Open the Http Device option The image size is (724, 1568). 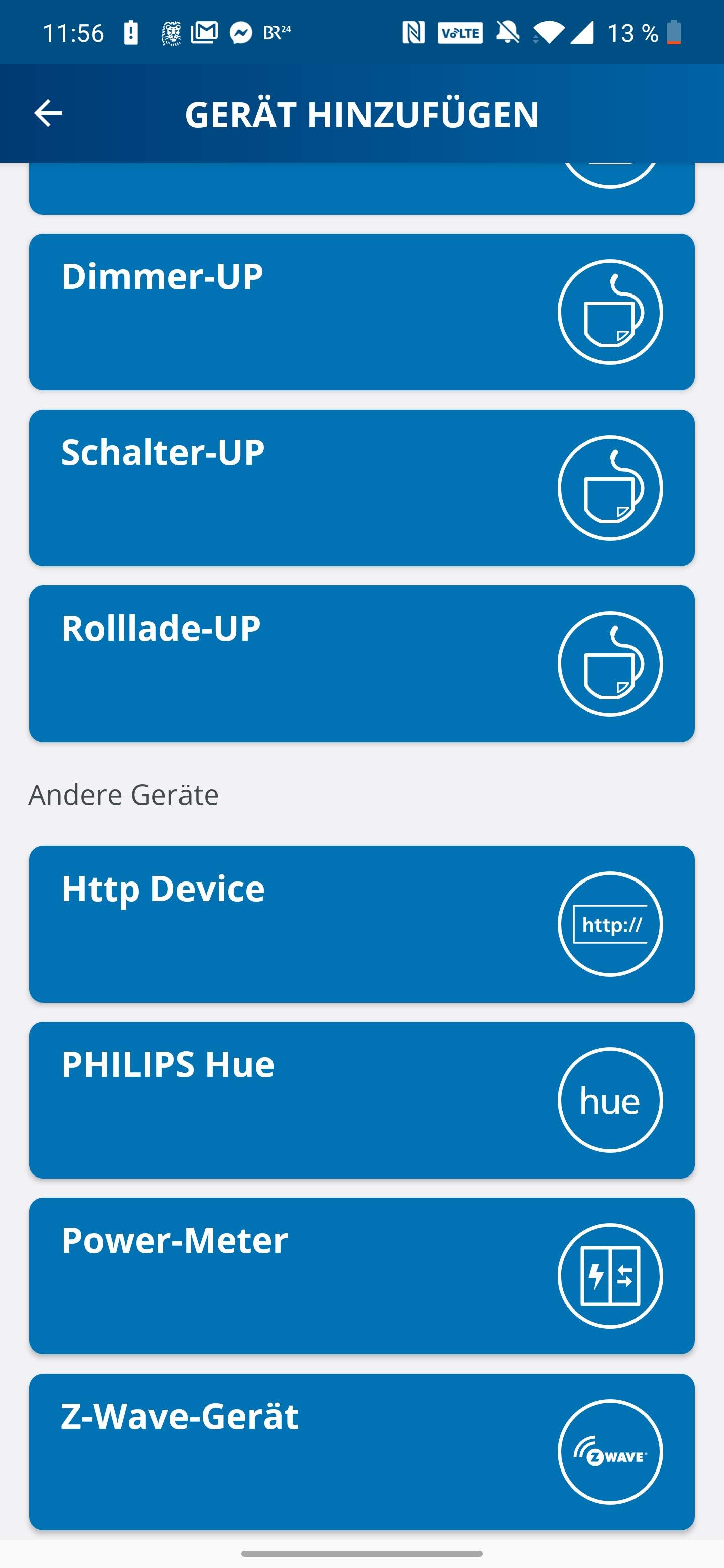[361, 923]
